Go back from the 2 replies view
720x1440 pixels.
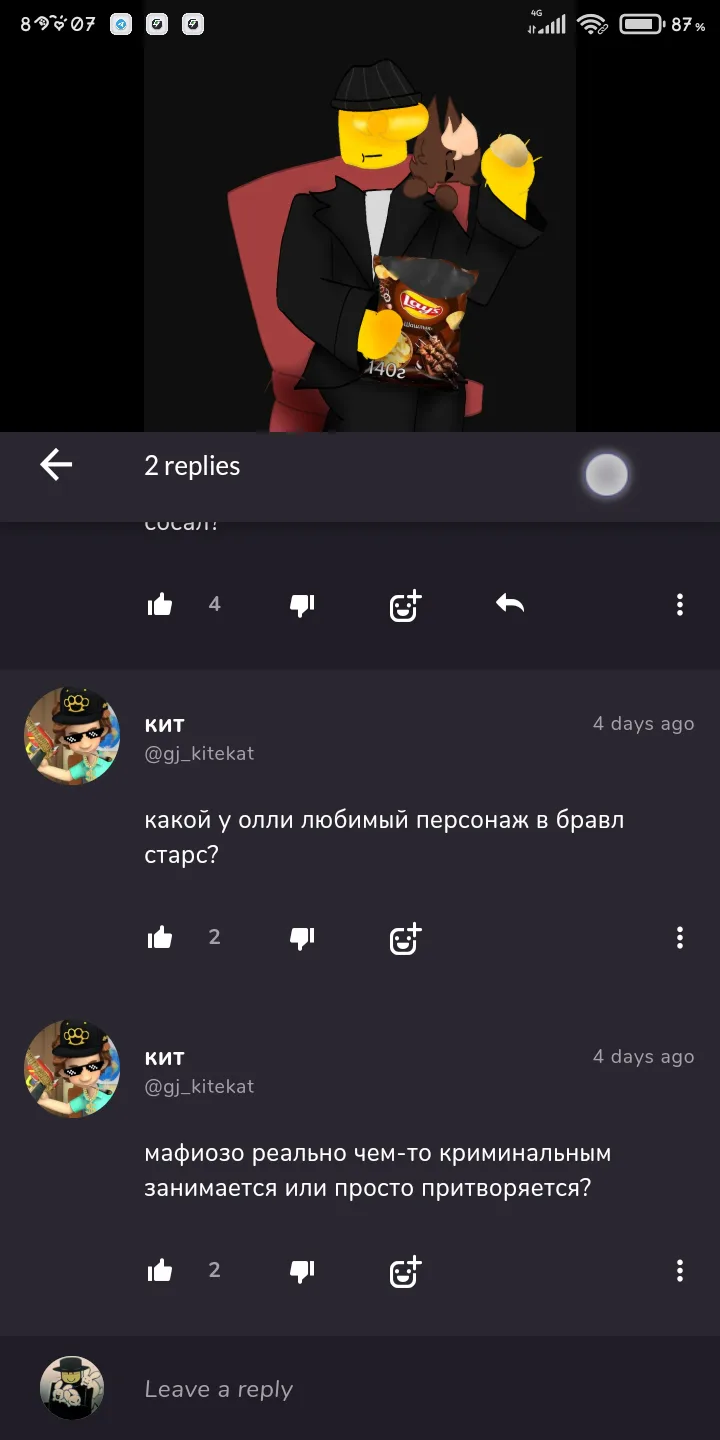tap(56, 465)
